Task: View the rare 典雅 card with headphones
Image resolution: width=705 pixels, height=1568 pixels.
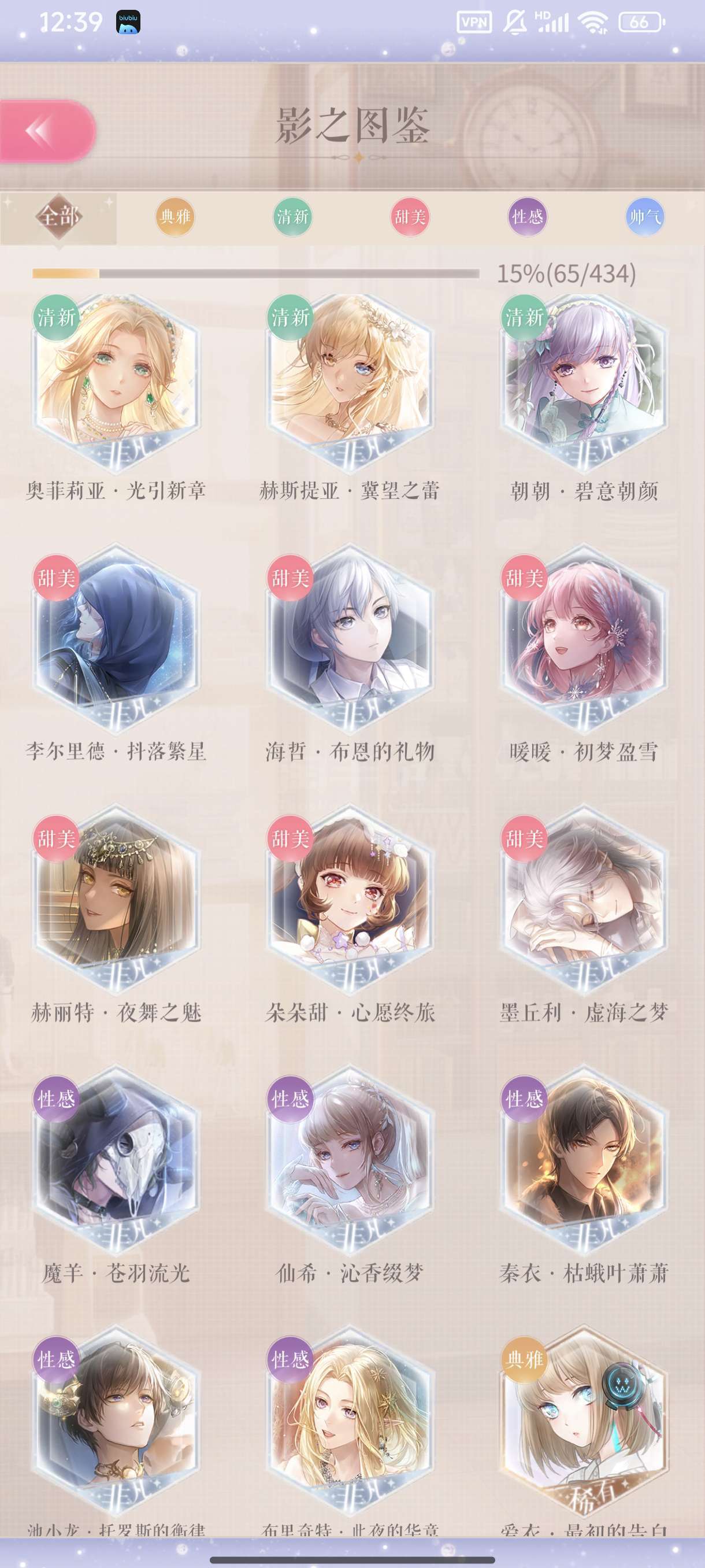Action: [x=585, y=1425]
